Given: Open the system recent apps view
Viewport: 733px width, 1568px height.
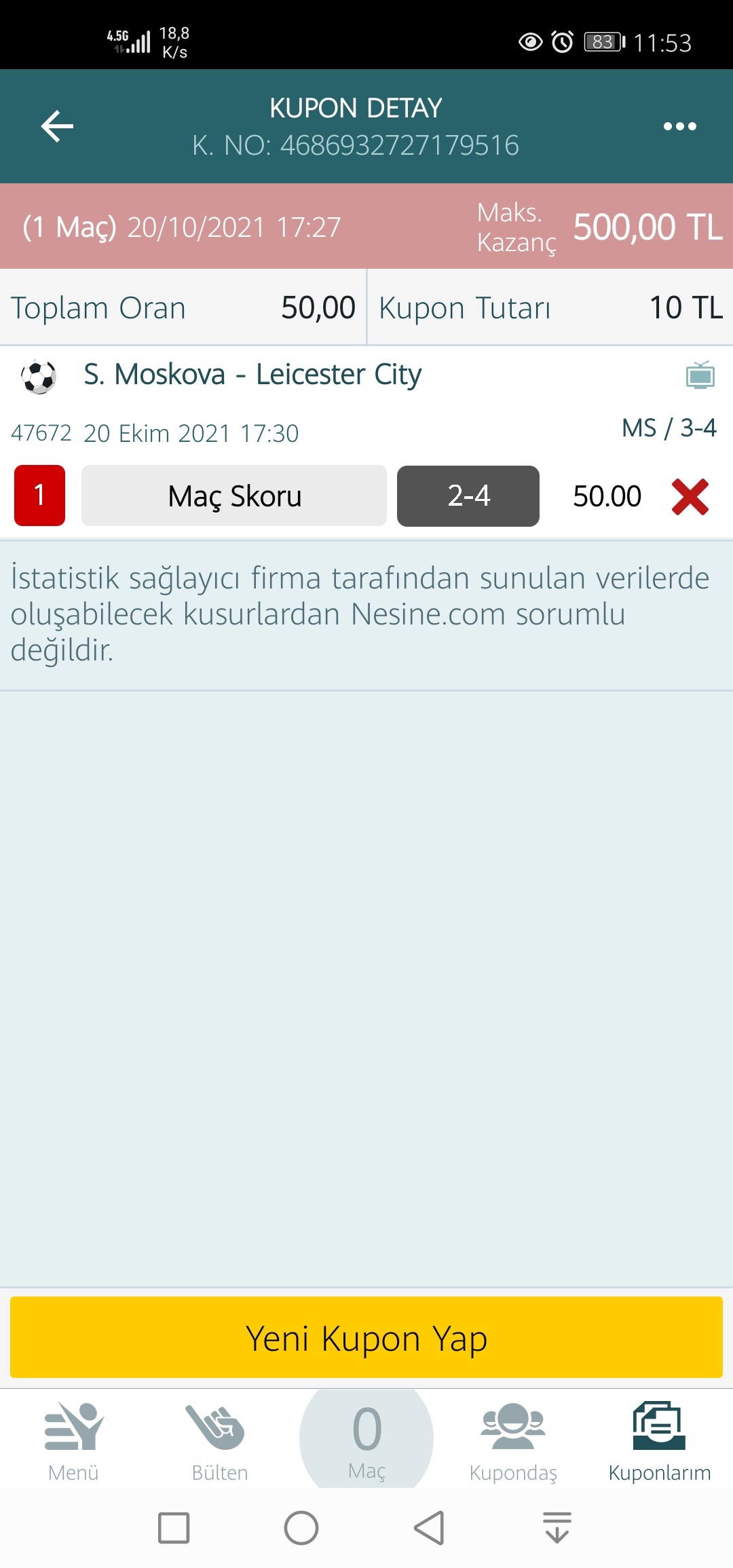Looking at the screenshot, I should click(174, 1528).
